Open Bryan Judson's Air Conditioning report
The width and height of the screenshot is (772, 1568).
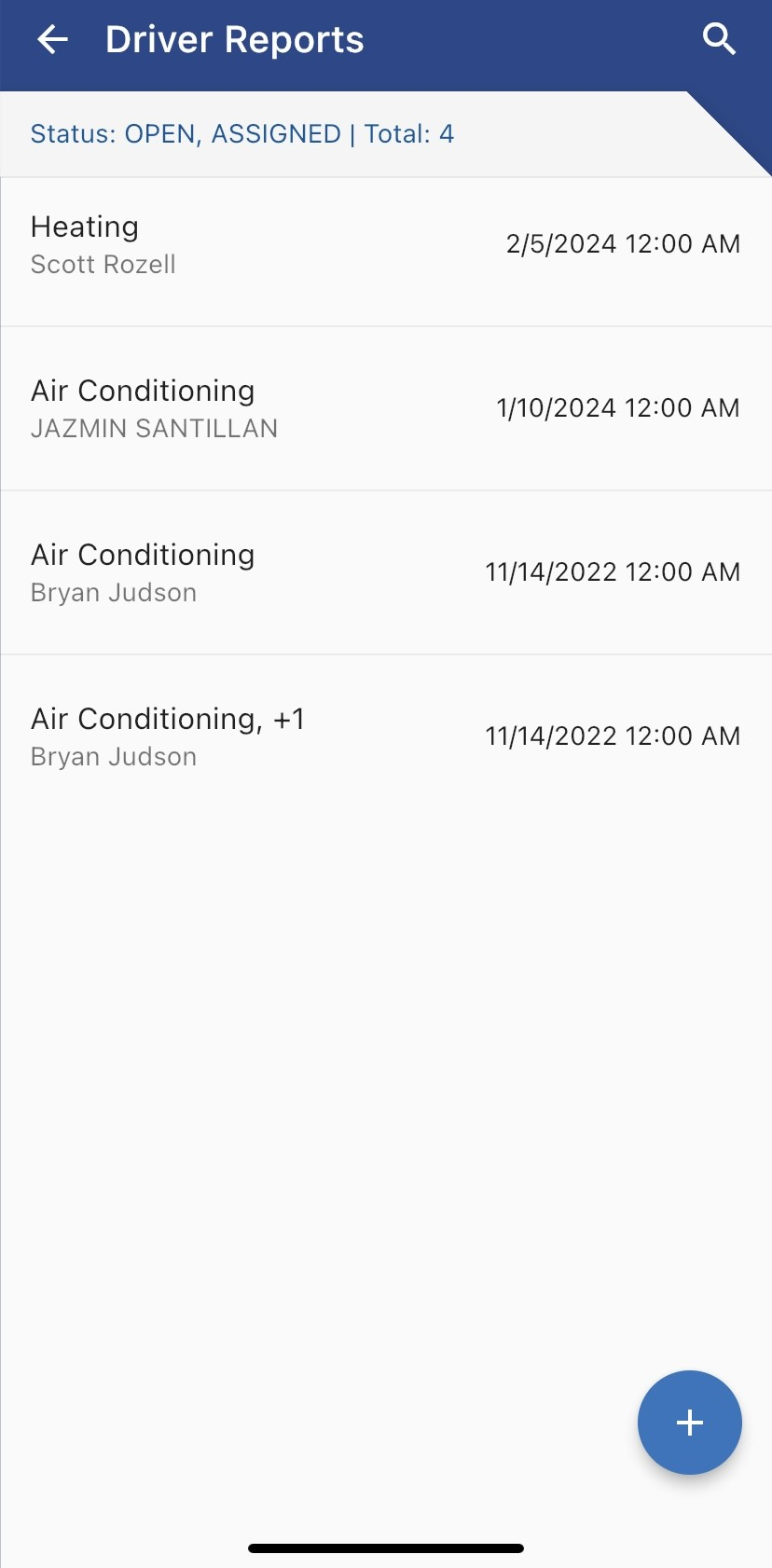pos(386,572)
